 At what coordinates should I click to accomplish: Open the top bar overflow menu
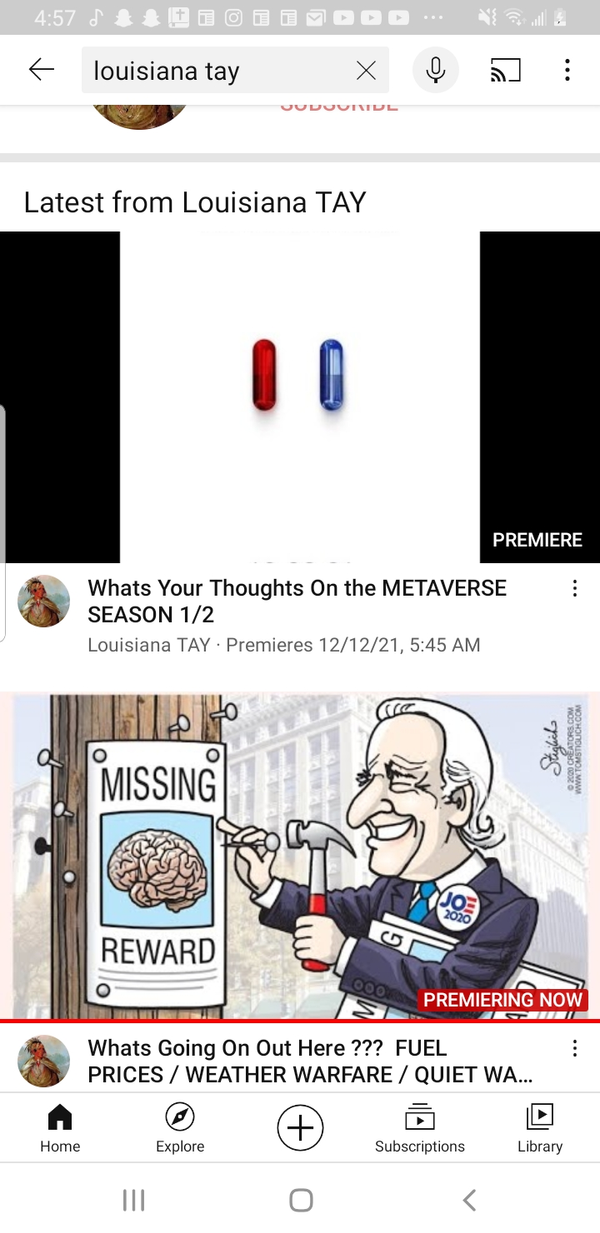point(567,70)
